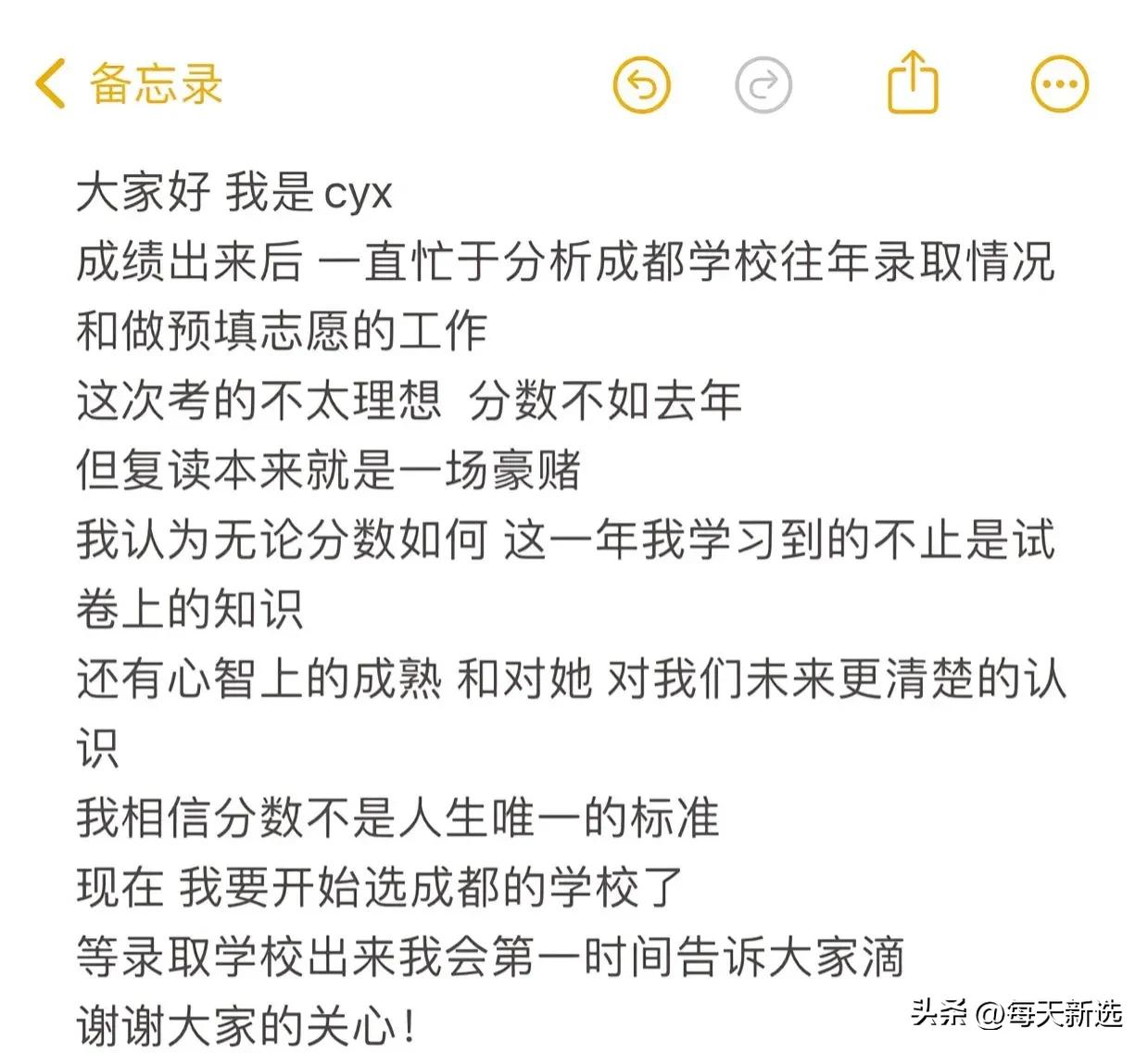The height and width of the screenshot is (1053, 1148).
Task: Open the more options menu
Action: pyautogui.click(x=1060, y=84)
